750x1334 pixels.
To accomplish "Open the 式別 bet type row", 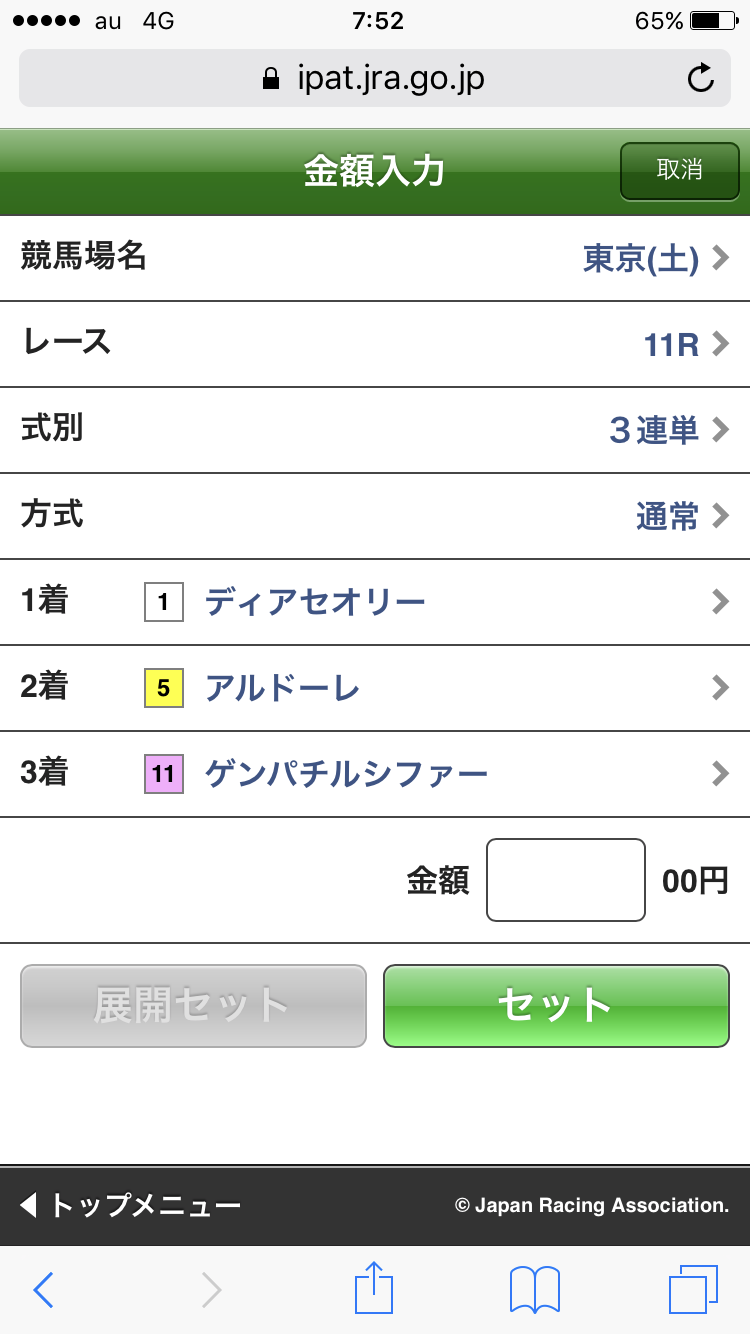I will [375, 430].
